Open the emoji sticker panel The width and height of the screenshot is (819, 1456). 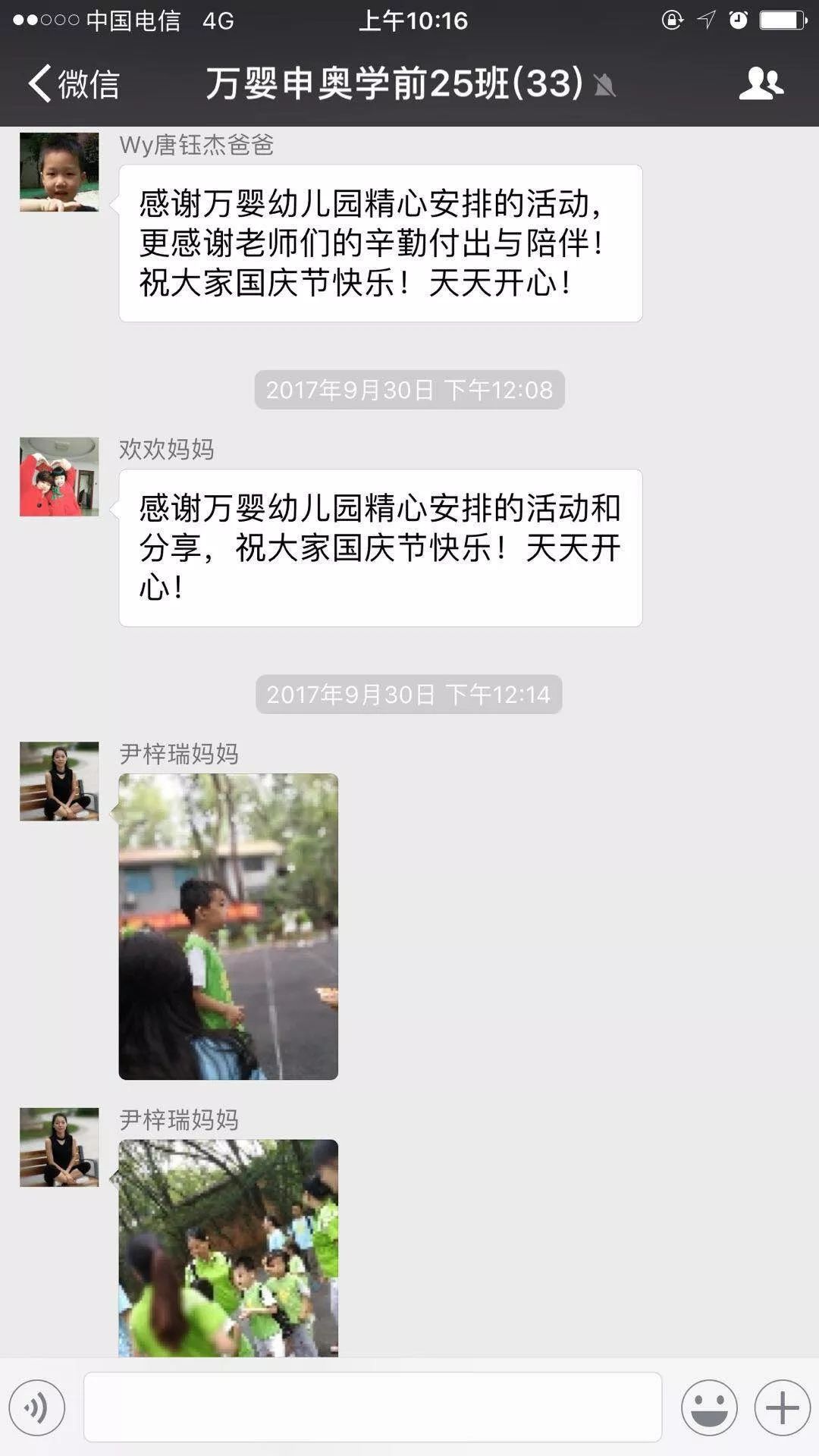(x=709, y=1407)
